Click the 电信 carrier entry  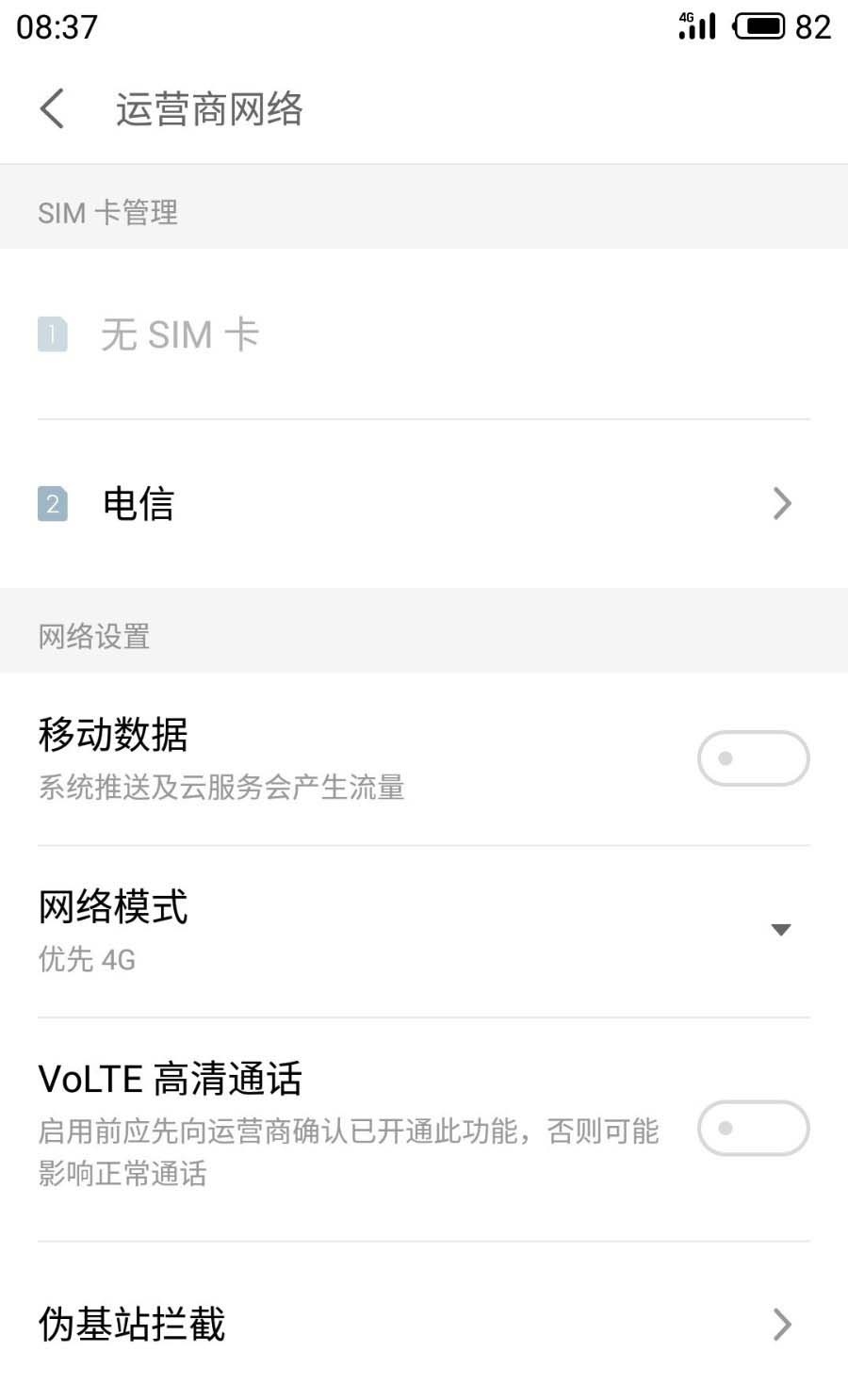[x=139, y=504]
